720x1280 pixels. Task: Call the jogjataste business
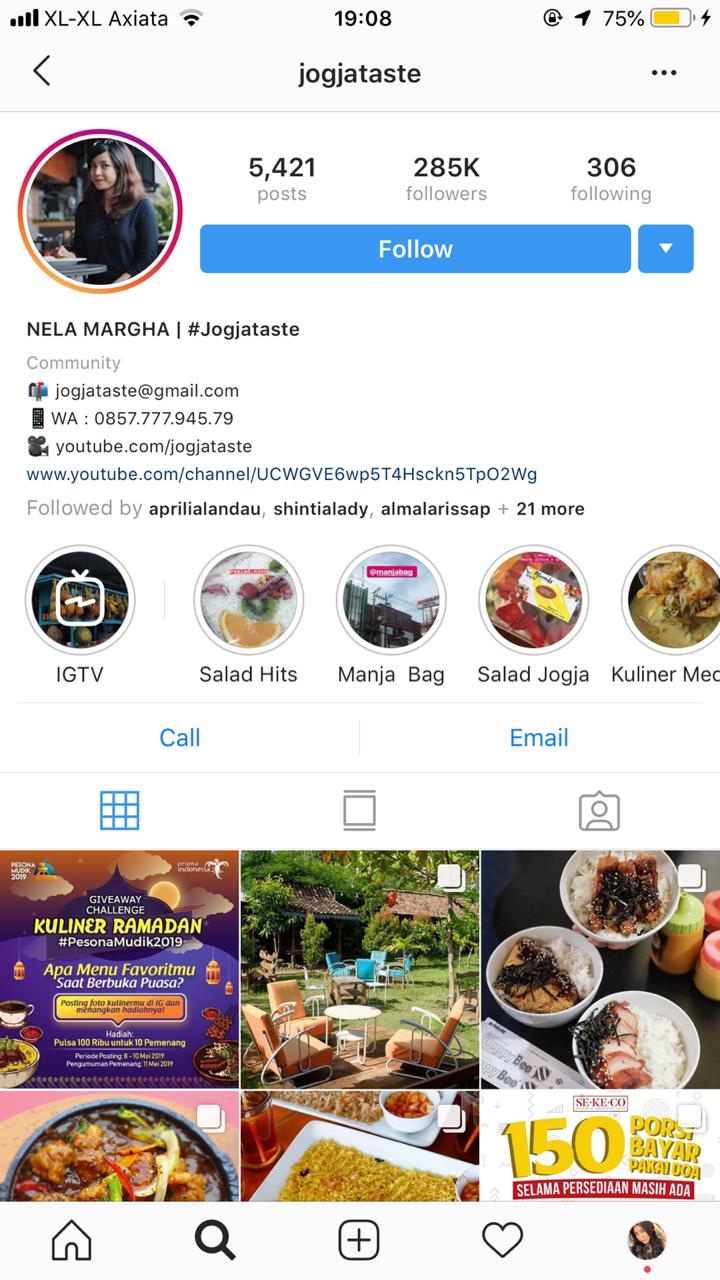pyautogui.click(x=180, y=738)
